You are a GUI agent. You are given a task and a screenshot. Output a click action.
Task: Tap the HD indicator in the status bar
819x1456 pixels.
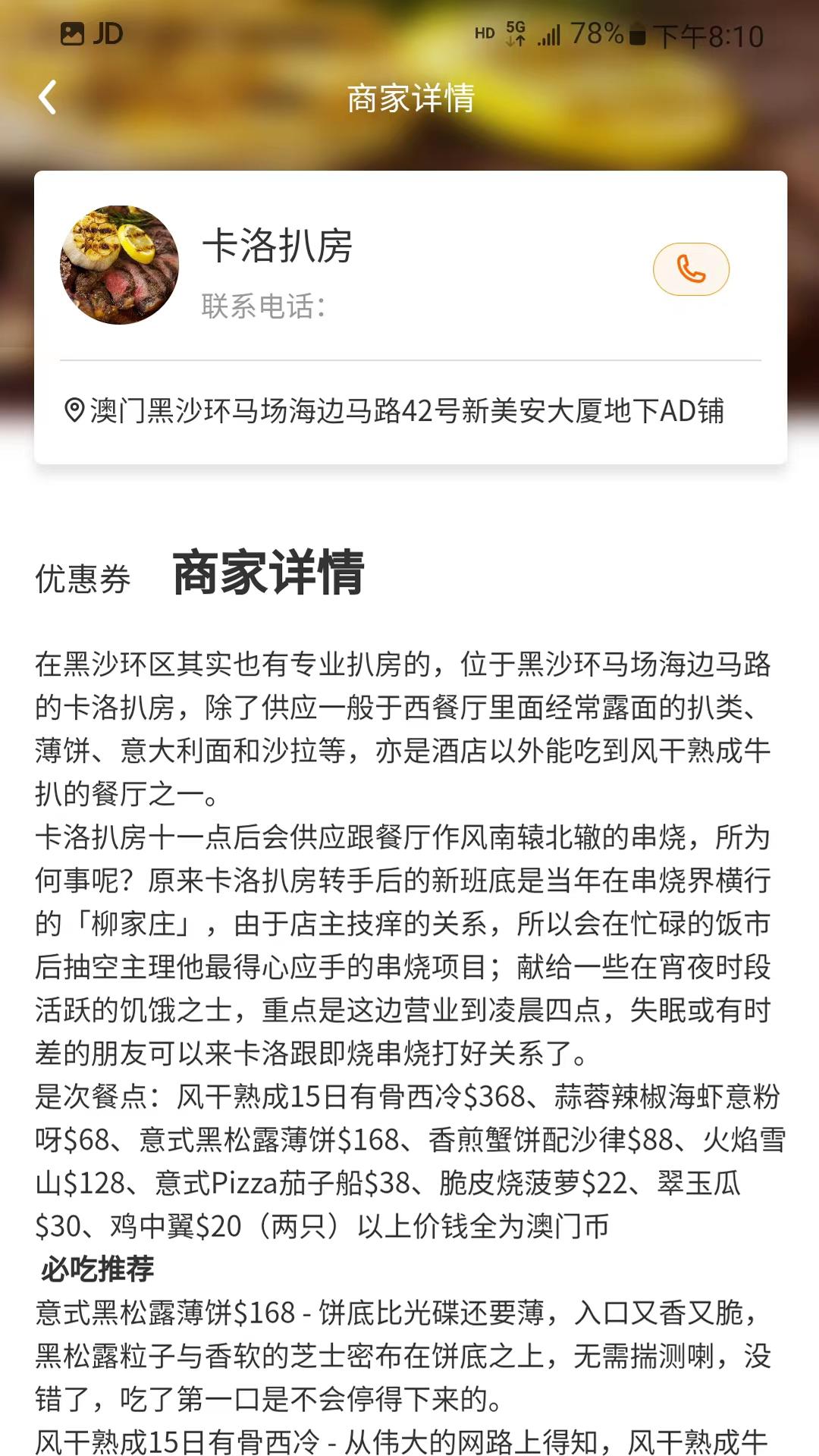tap(484, 33)
